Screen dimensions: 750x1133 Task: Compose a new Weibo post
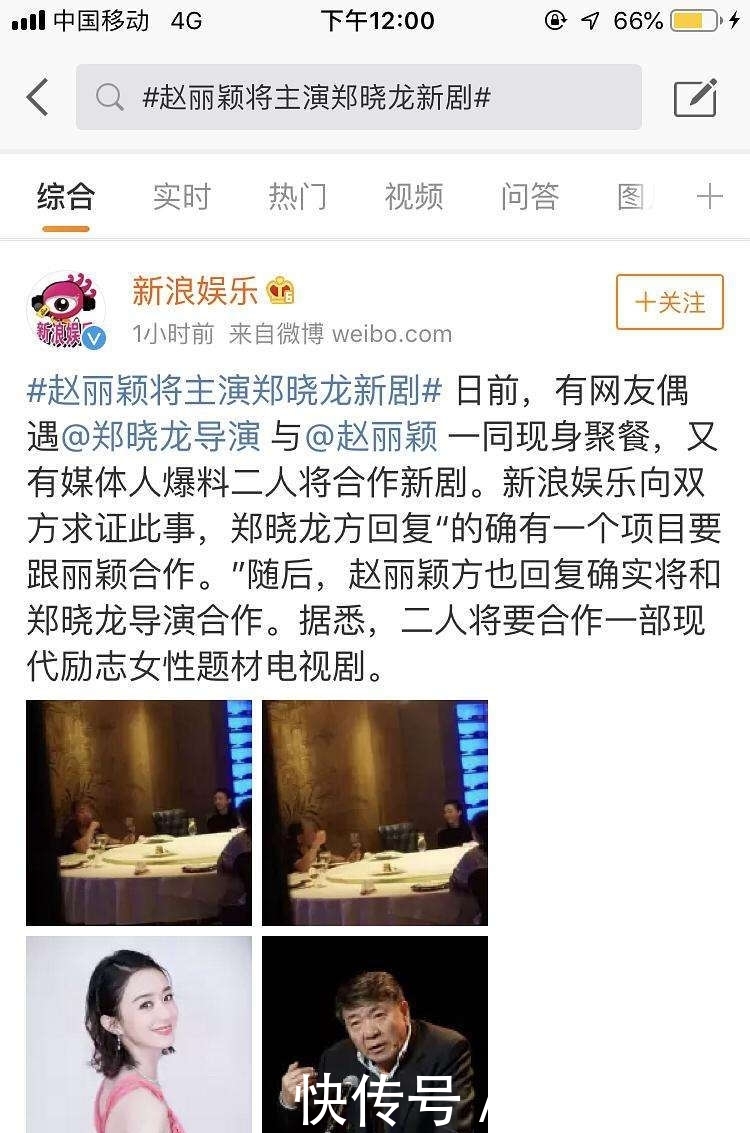(695, 97)
